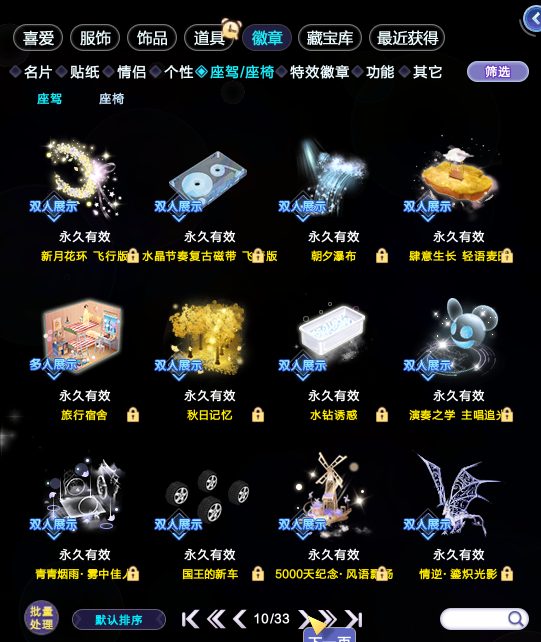This screenshot has height=642, width=541.
Task: Go to the previous page
Action: 240,619
